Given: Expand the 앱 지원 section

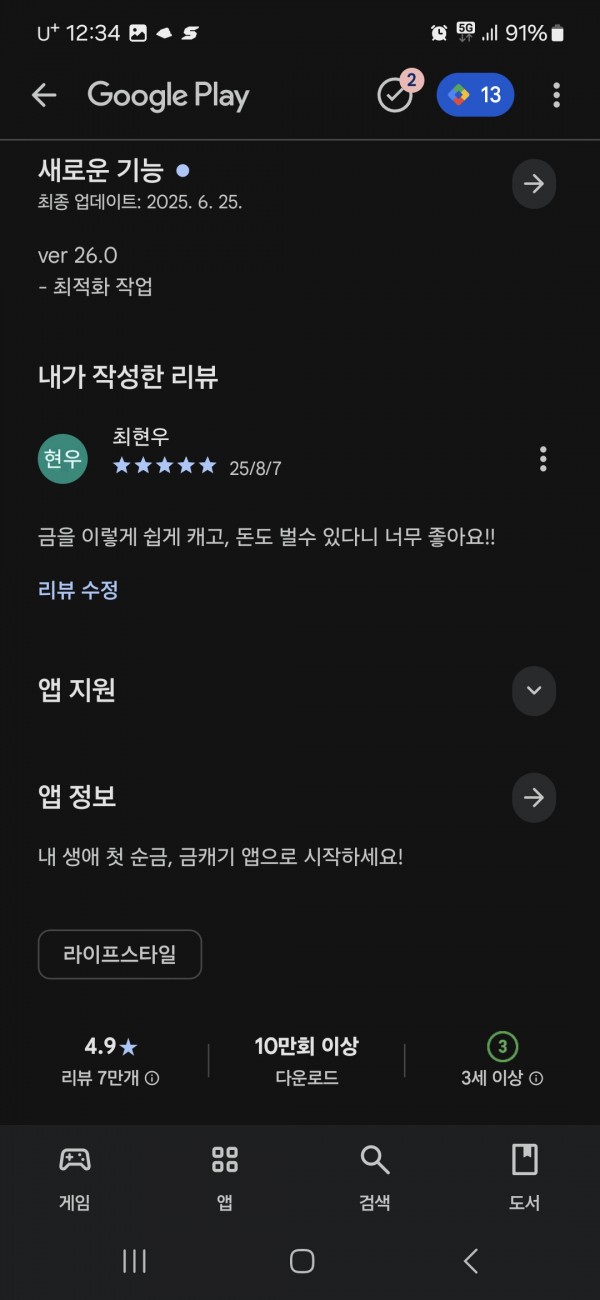Looking at the screenshot, I should [534, 690].
